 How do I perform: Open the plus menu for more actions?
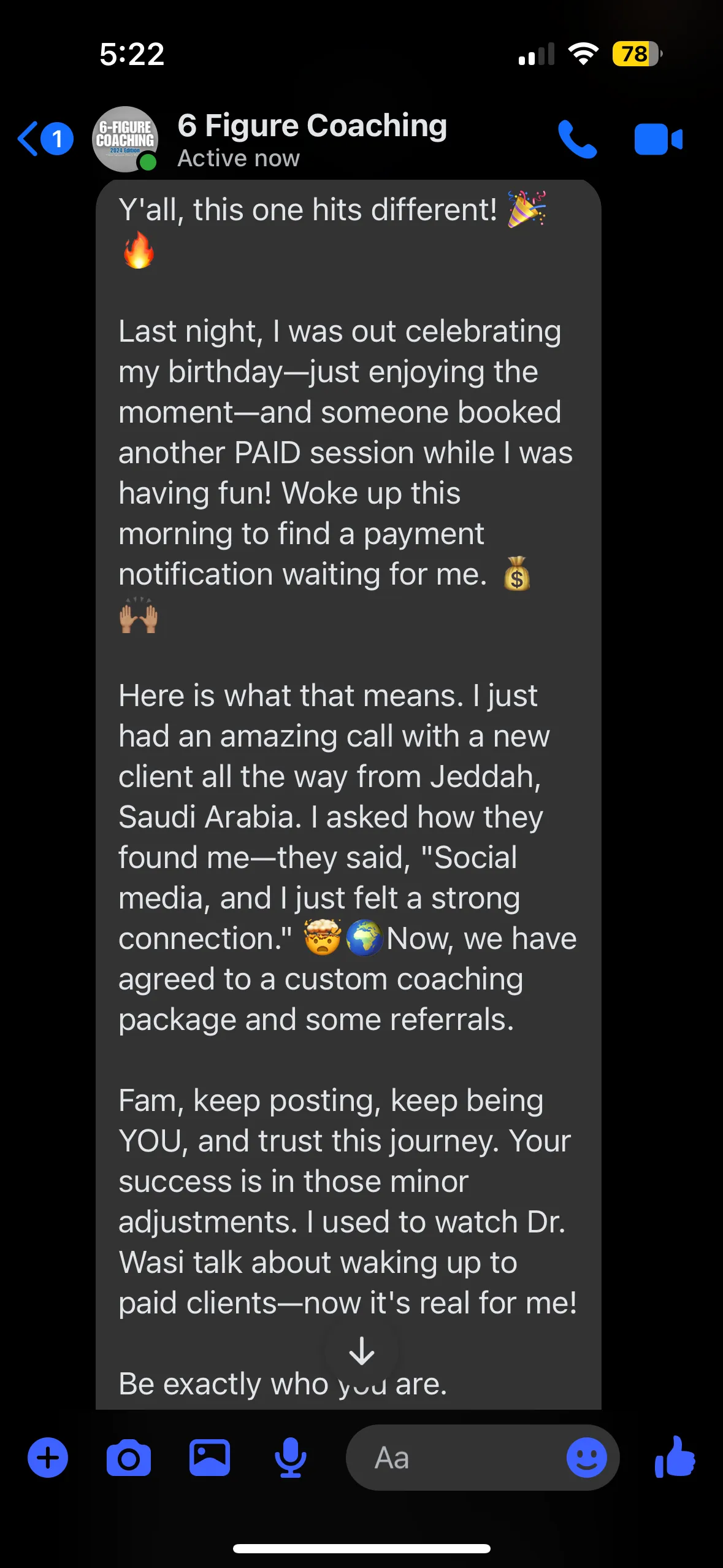coord(48,1458)
